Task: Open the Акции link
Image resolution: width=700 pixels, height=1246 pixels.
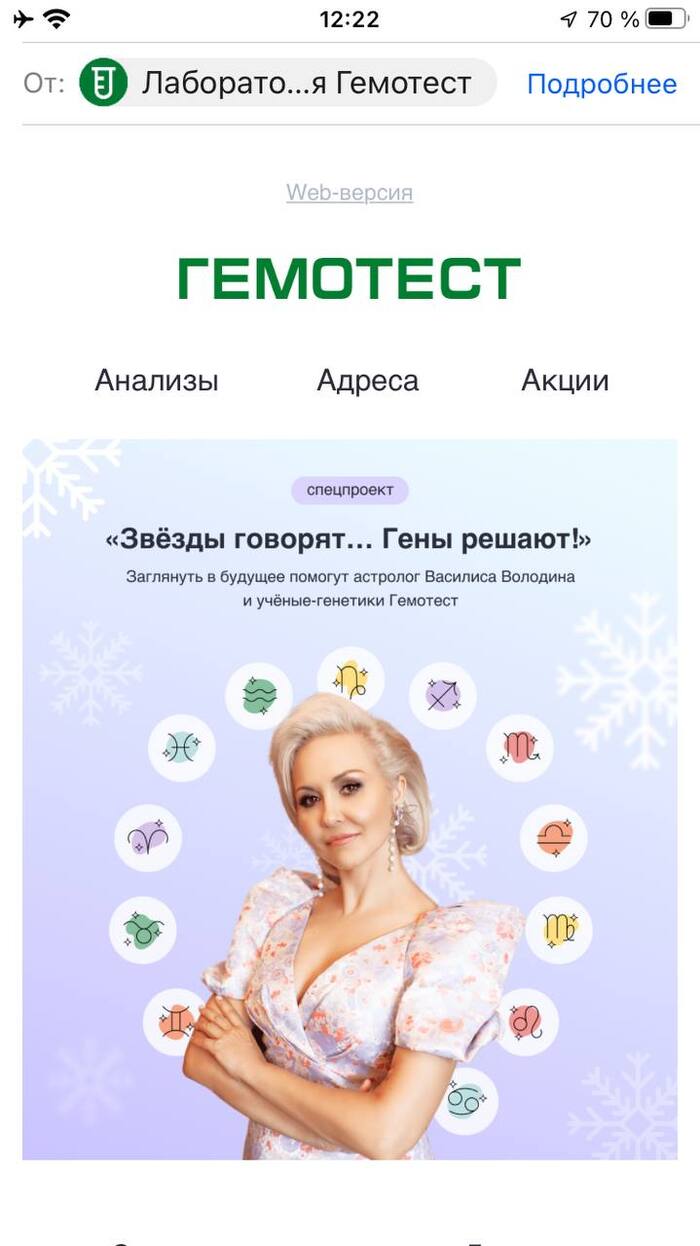Action: pyautogui.click(x=564, y=380)
